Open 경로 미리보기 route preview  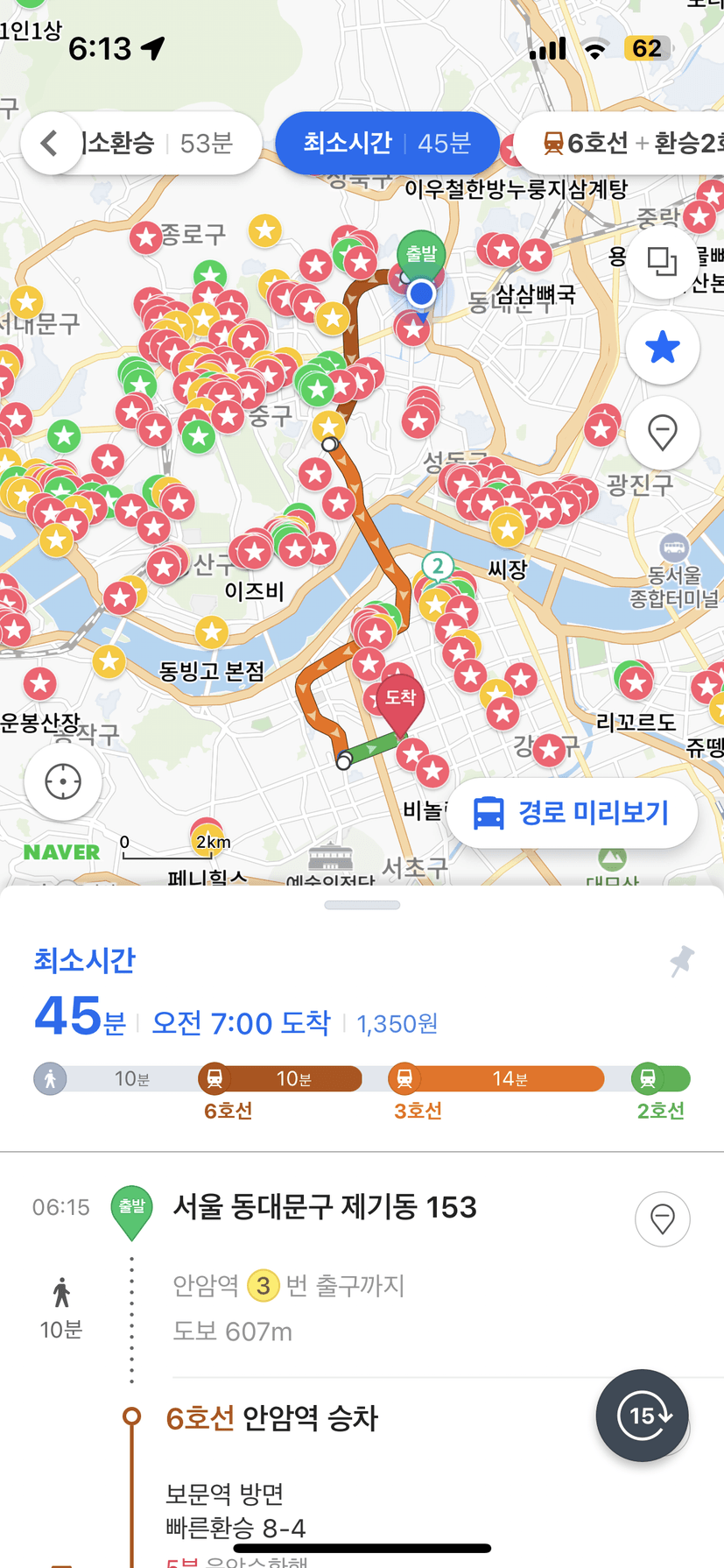573,812
